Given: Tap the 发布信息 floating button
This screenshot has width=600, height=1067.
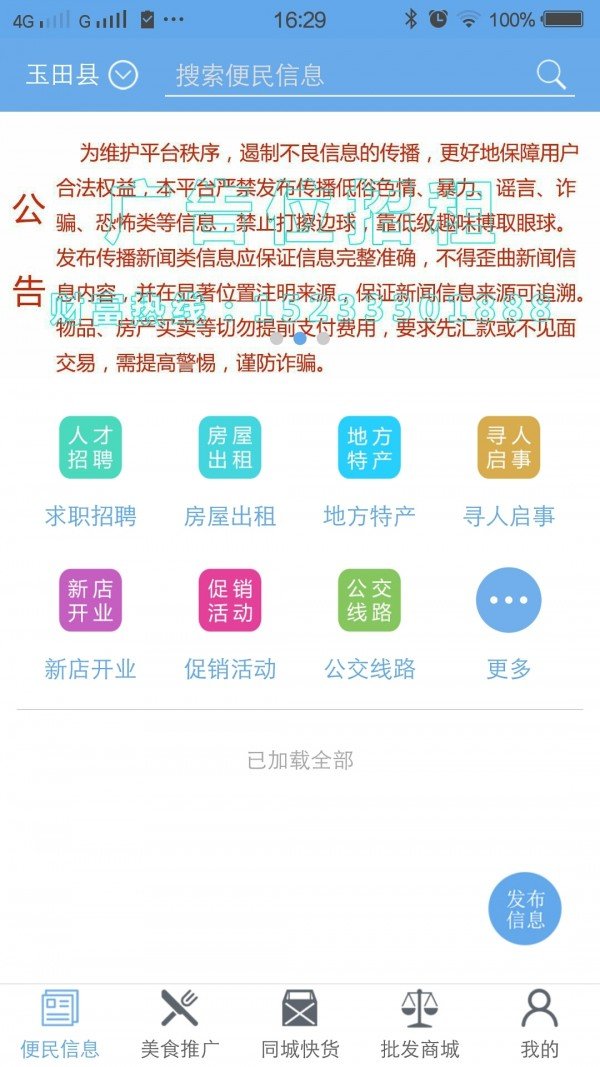Looking at the screenshot, I should 525,909.
